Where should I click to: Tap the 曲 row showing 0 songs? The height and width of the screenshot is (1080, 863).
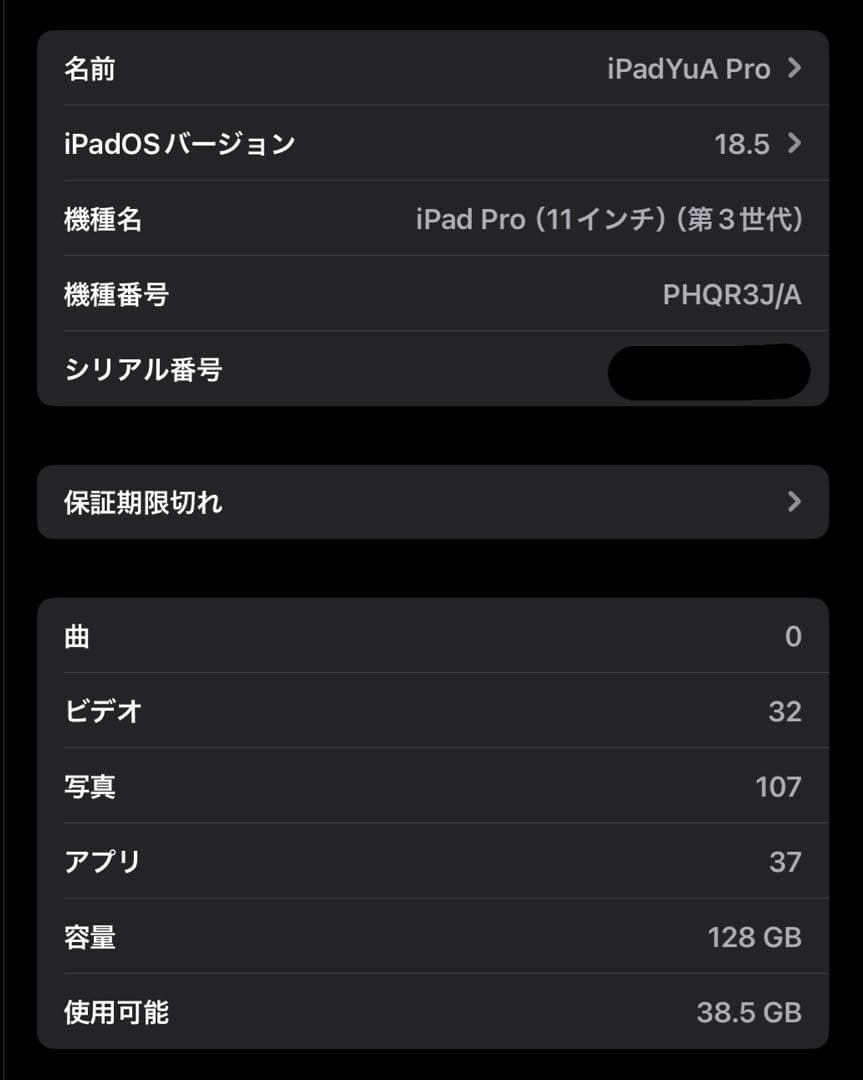[x=430, y=636]
